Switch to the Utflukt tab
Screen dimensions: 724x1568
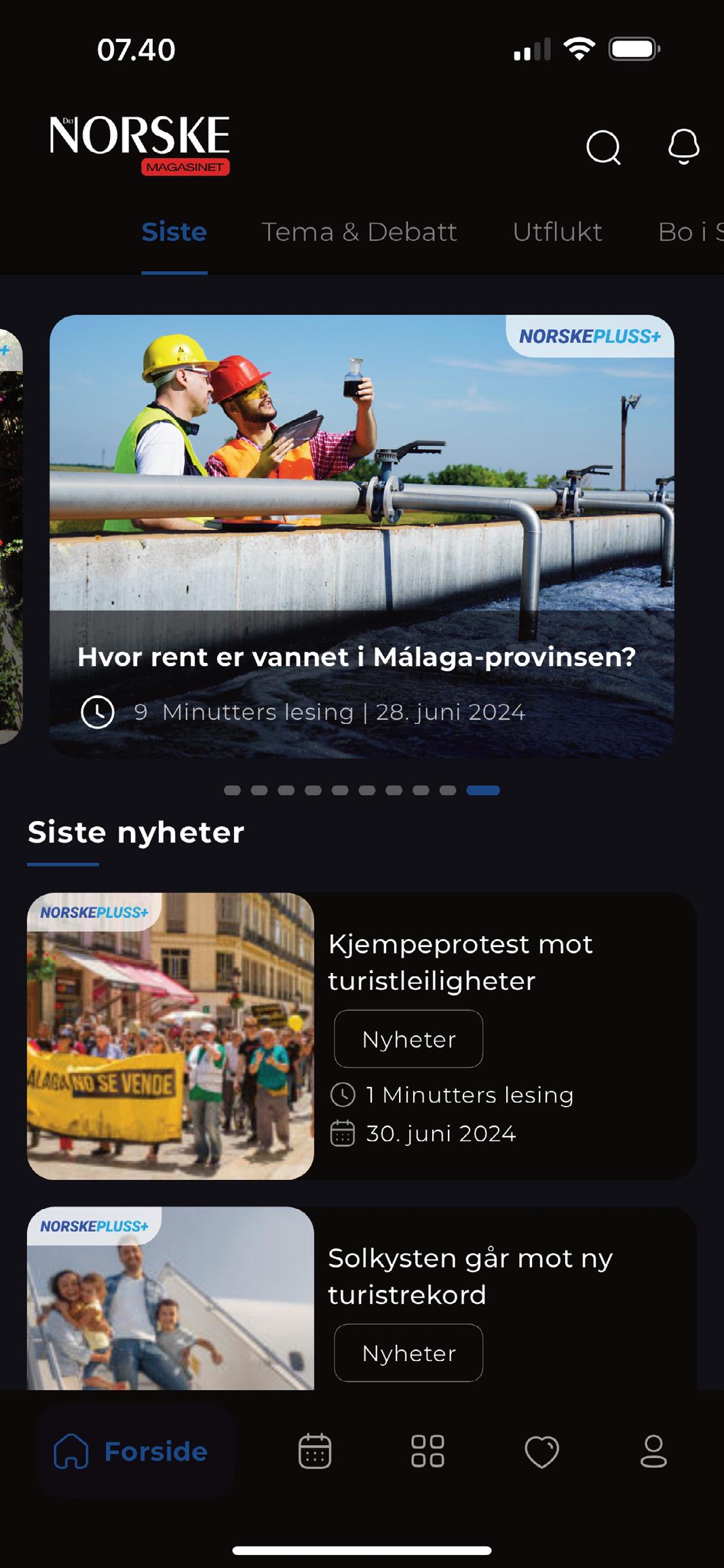[557, 232]
